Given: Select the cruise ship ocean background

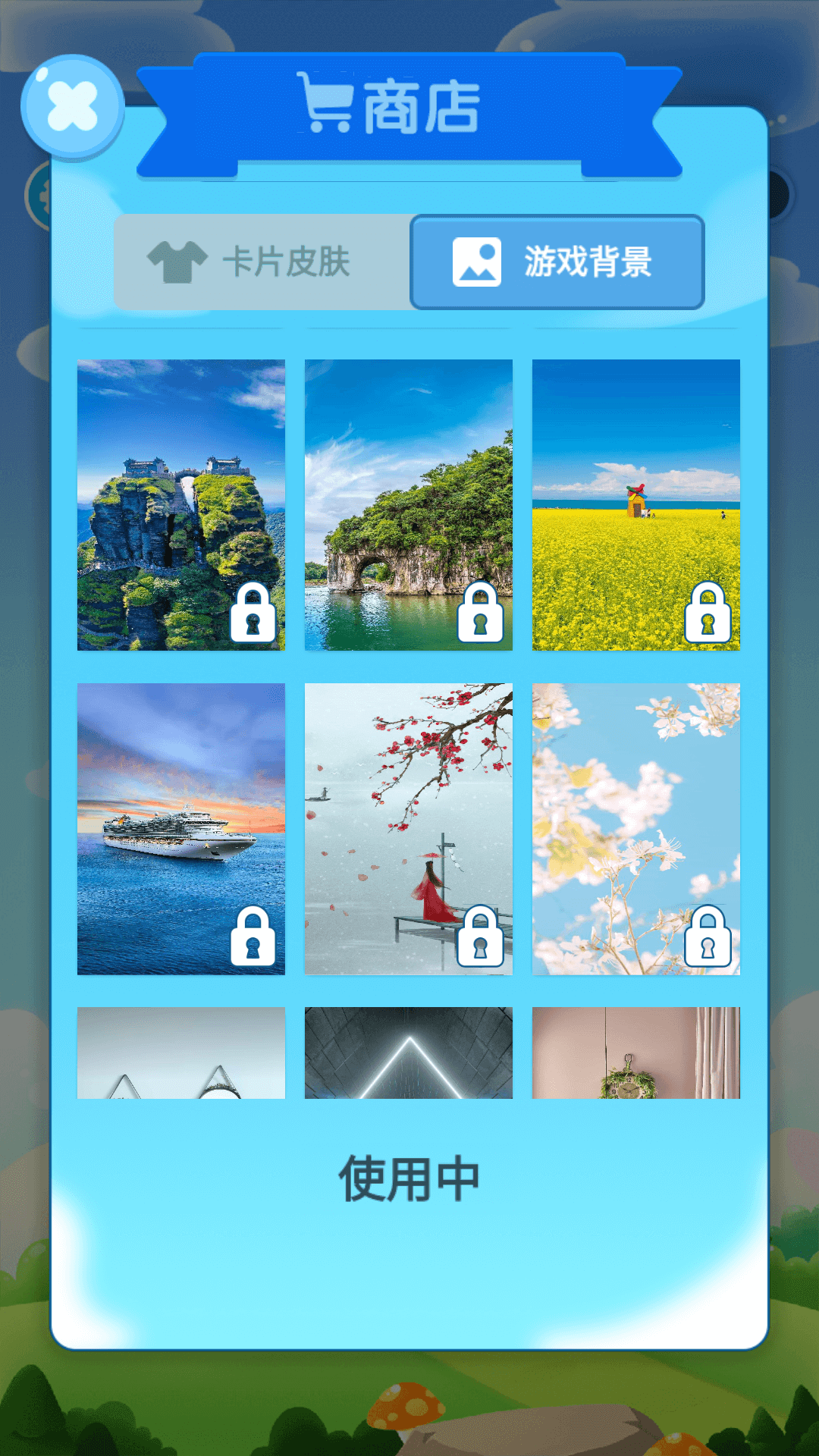Looking at the screenshot, I should (x=180, y=828).
